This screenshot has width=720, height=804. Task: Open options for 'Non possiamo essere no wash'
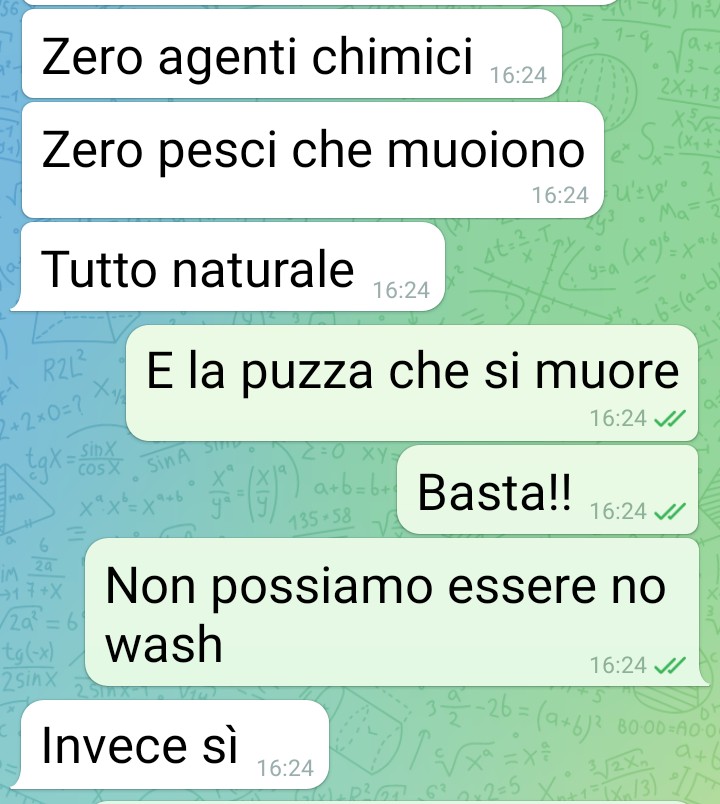(x=385, y=612)
